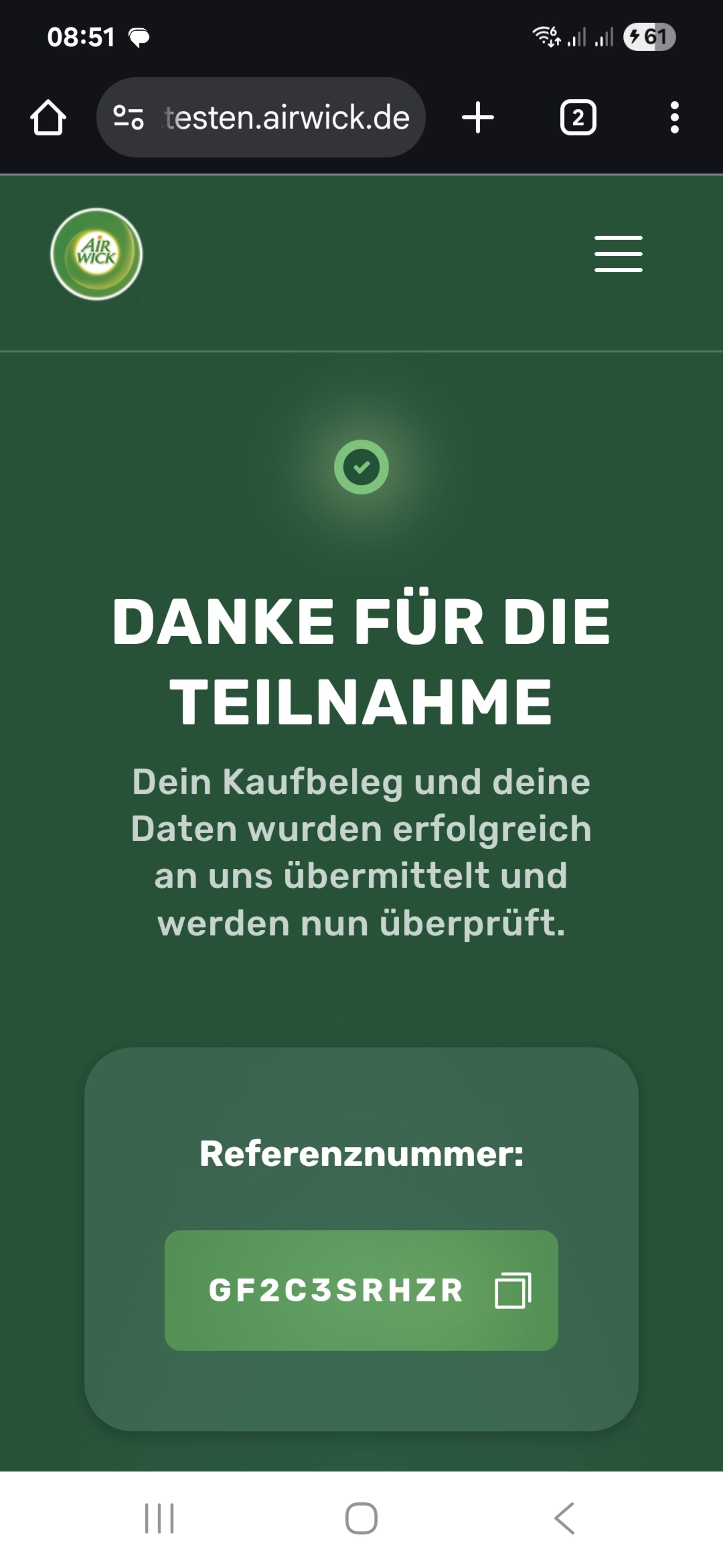The height and width of the screenshot is (1568, 723).
Task: Copy the reference number GF2C3SRHZR
Action: (513, 1290)
